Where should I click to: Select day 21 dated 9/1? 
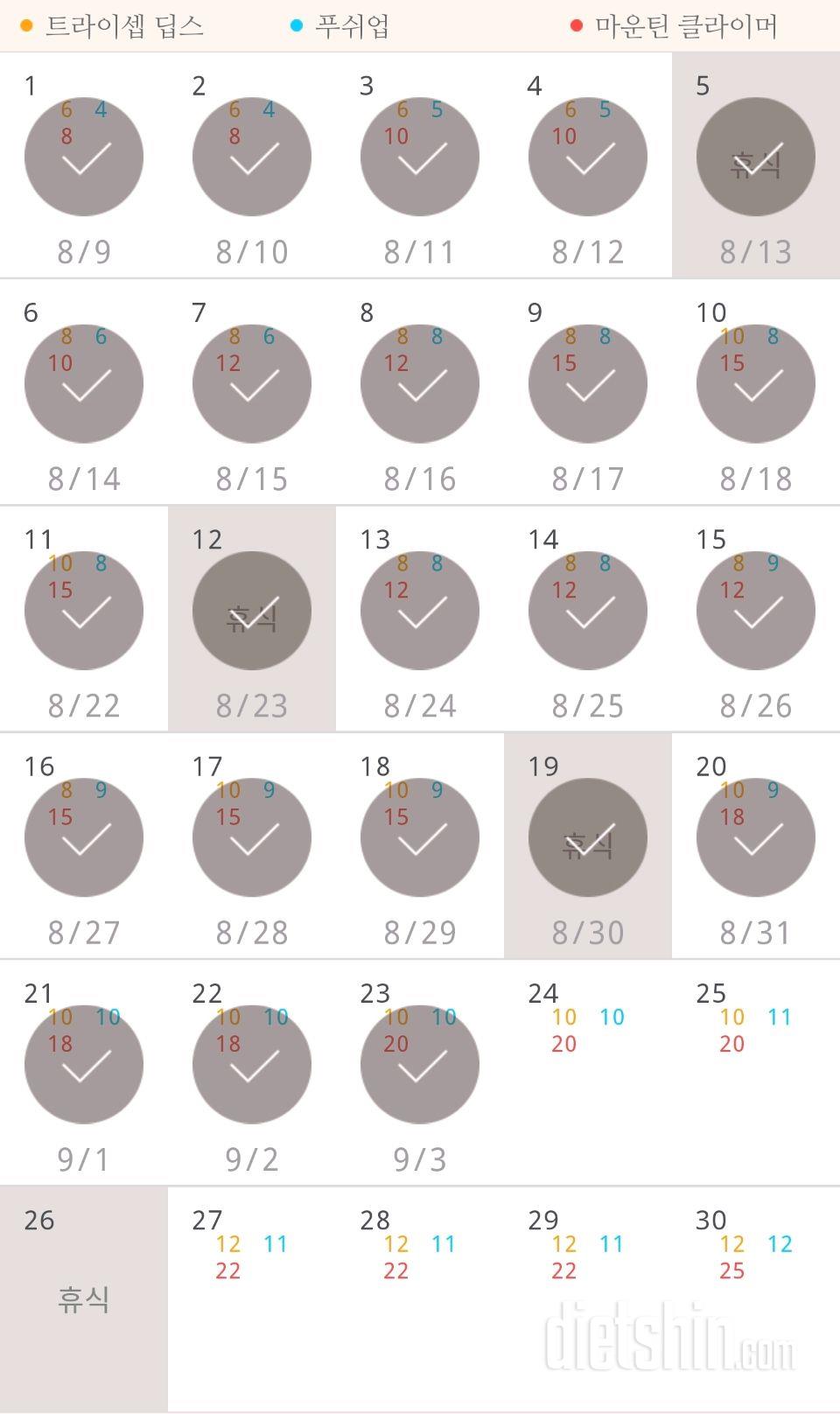(84, 1073)
